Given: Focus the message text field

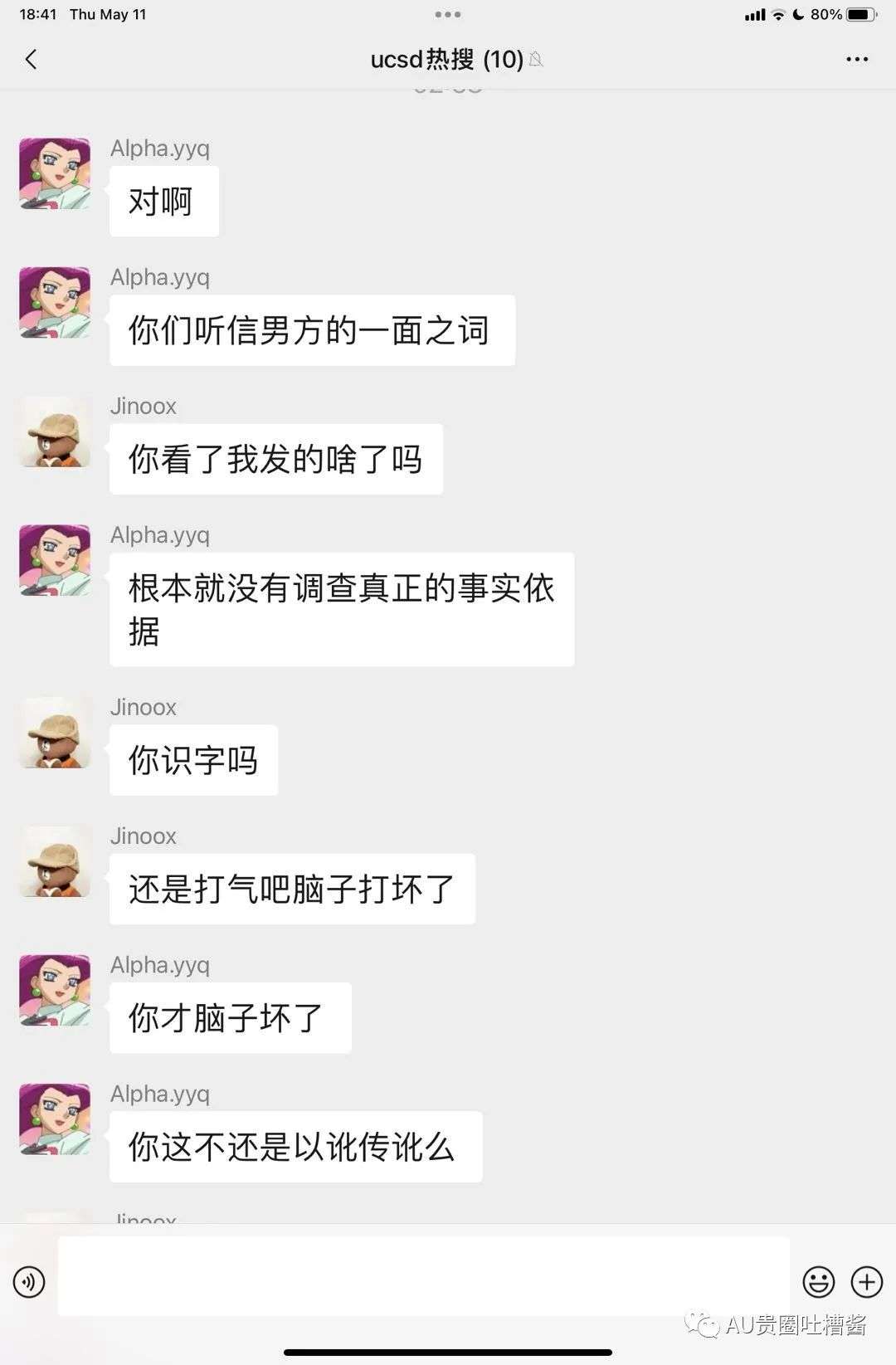Looking at the screenshot, I should tap(423, 1276).
